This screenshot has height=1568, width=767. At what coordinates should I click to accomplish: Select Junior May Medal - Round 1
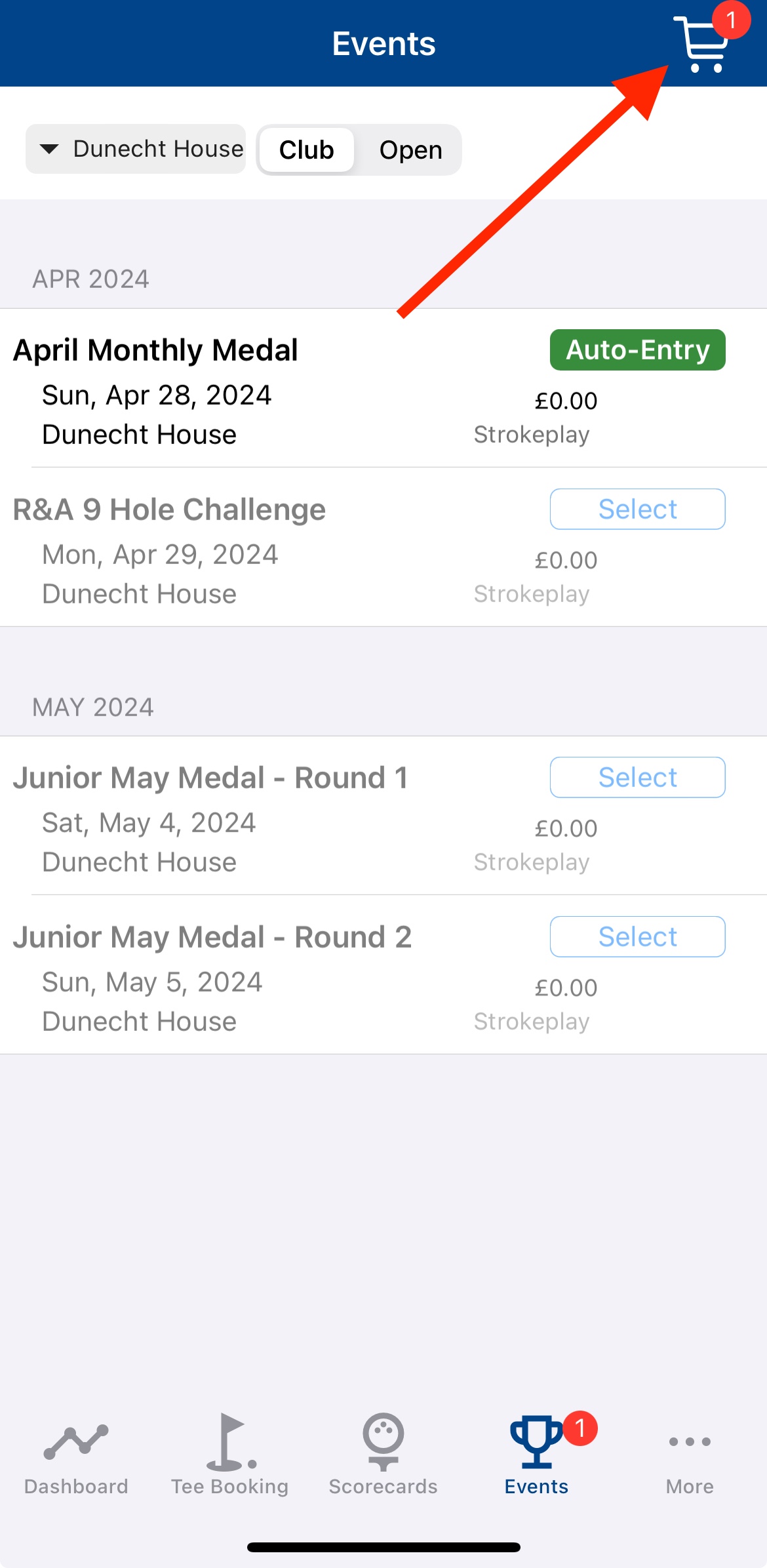pyautogui.click(x=637, y=777)
